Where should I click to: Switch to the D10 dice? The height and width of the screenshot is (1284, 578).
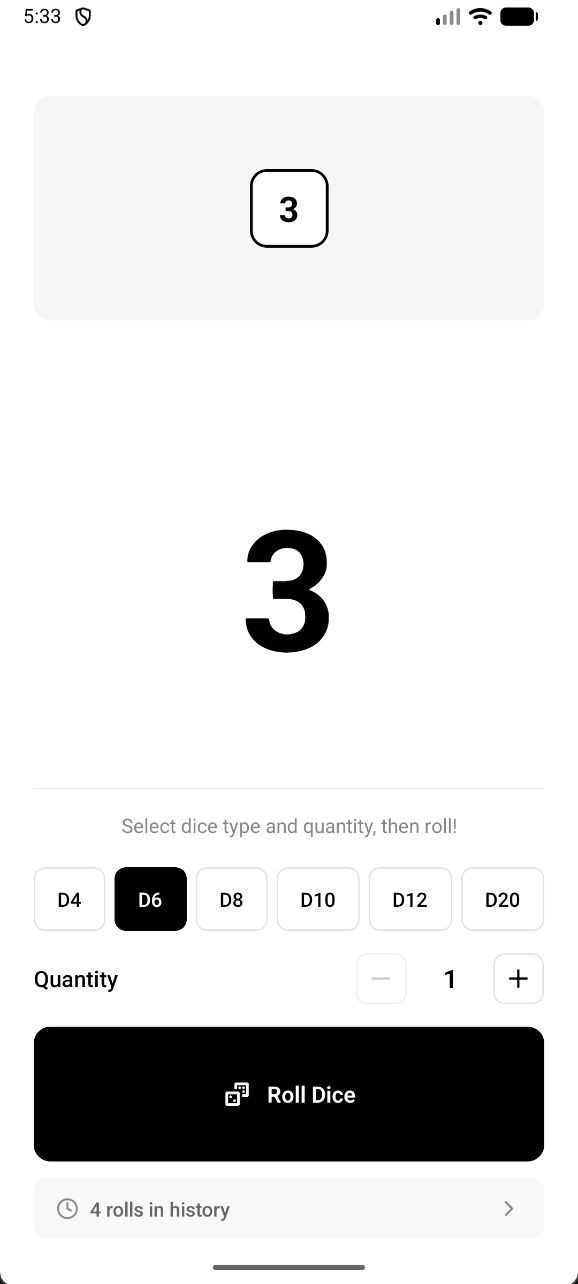(318, 899)
